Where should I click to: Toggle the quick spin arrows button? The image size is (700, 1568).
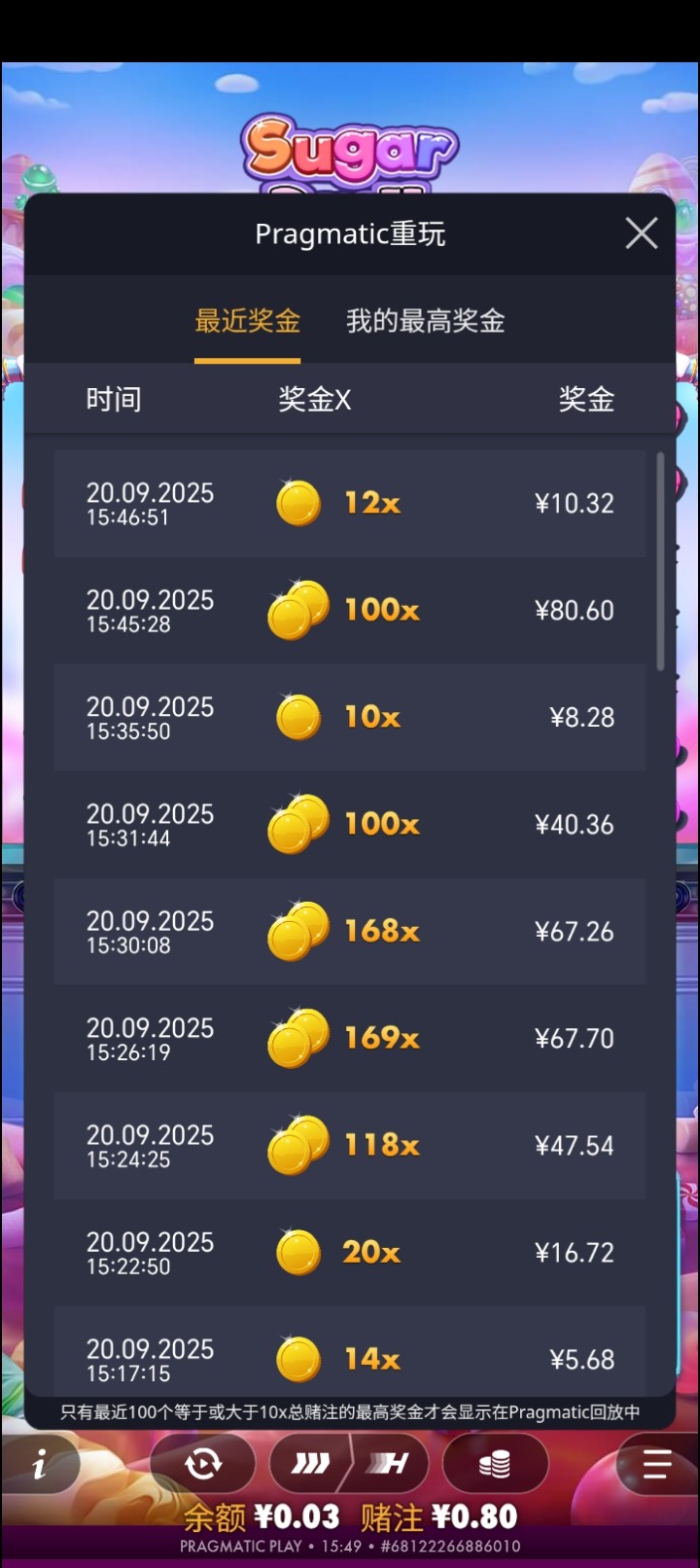pyautogui.click(x=309, y=1464)
